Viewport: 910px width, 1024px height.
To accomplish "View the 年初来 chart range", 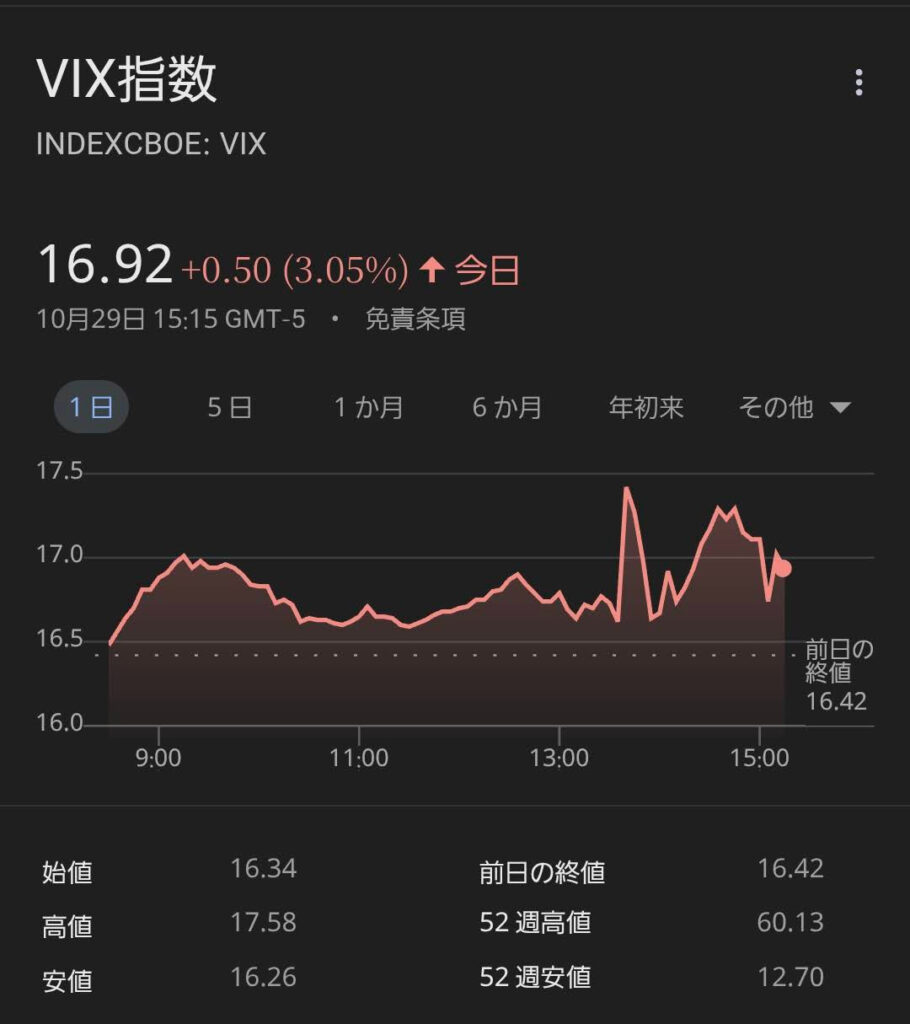I will (646, 408).
